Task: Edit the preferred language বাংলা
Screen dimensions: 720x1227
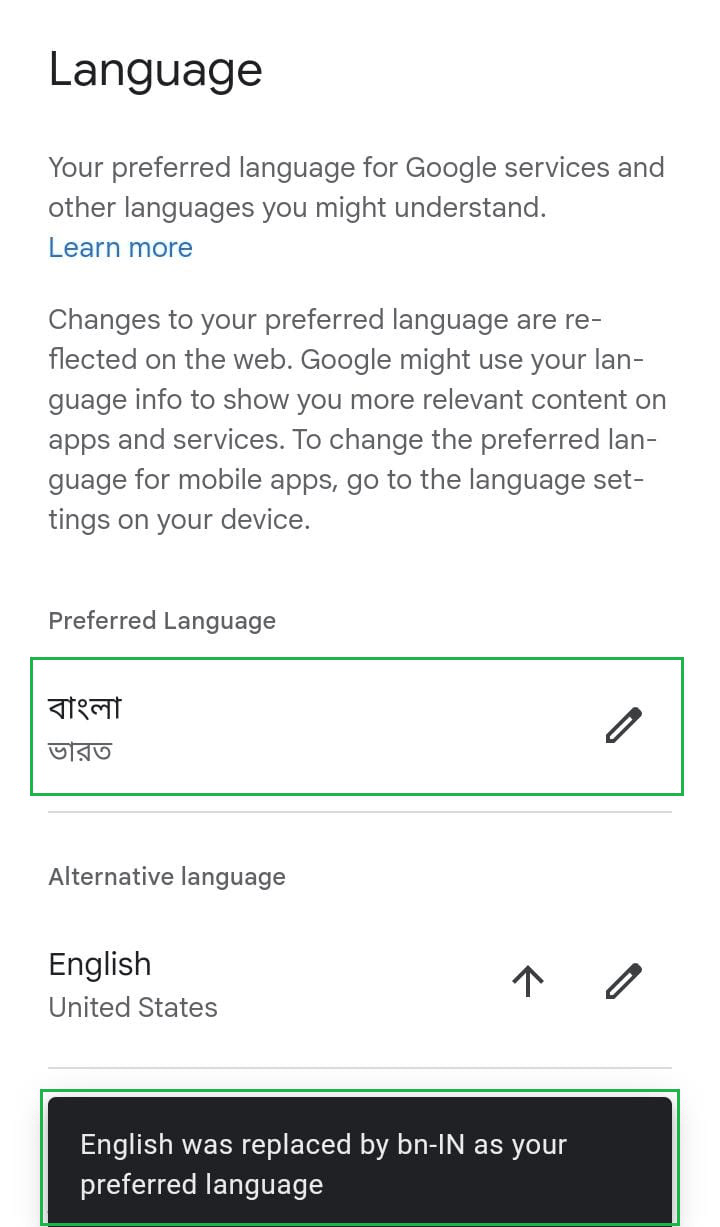Action: coord(623,725)
